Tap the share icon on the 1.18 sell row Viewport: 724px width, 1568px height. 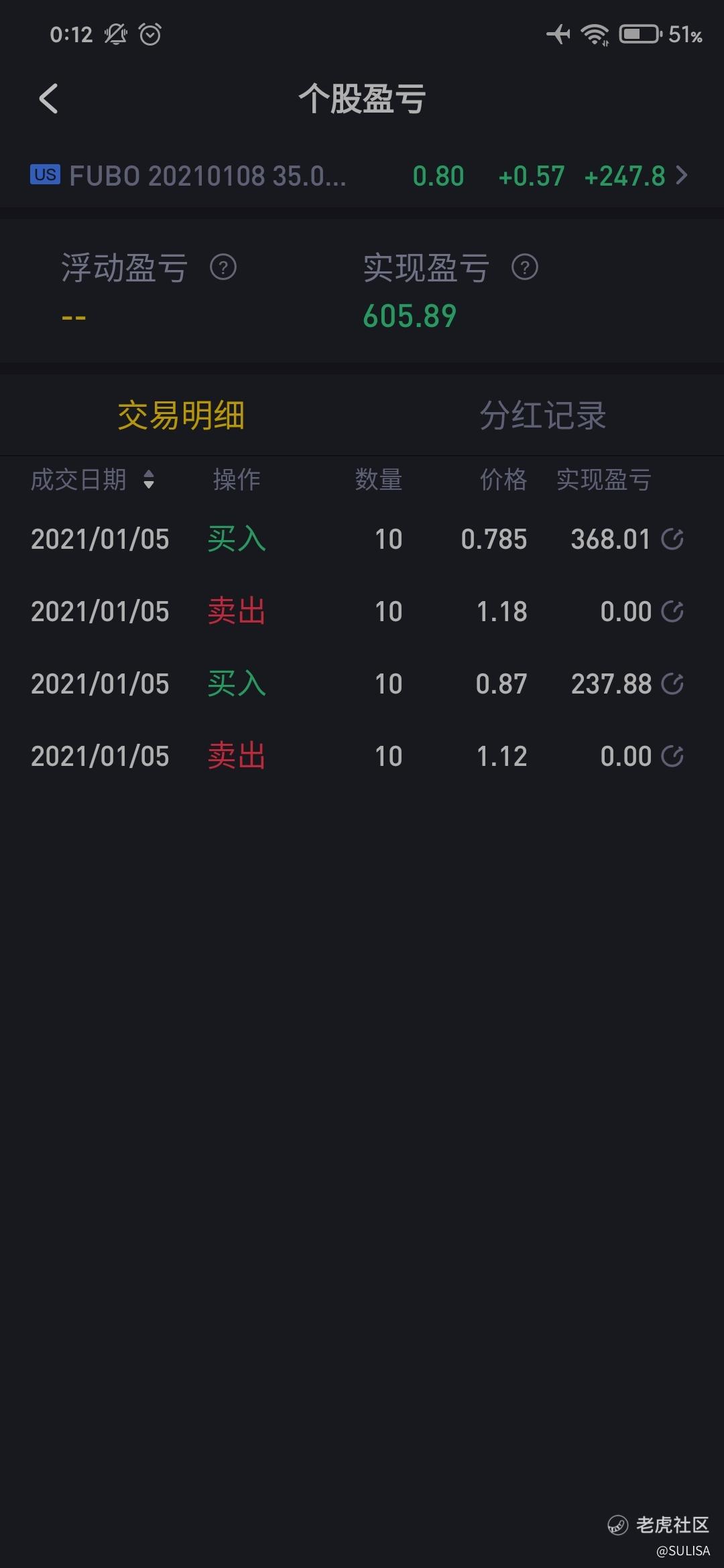[672, 611]
